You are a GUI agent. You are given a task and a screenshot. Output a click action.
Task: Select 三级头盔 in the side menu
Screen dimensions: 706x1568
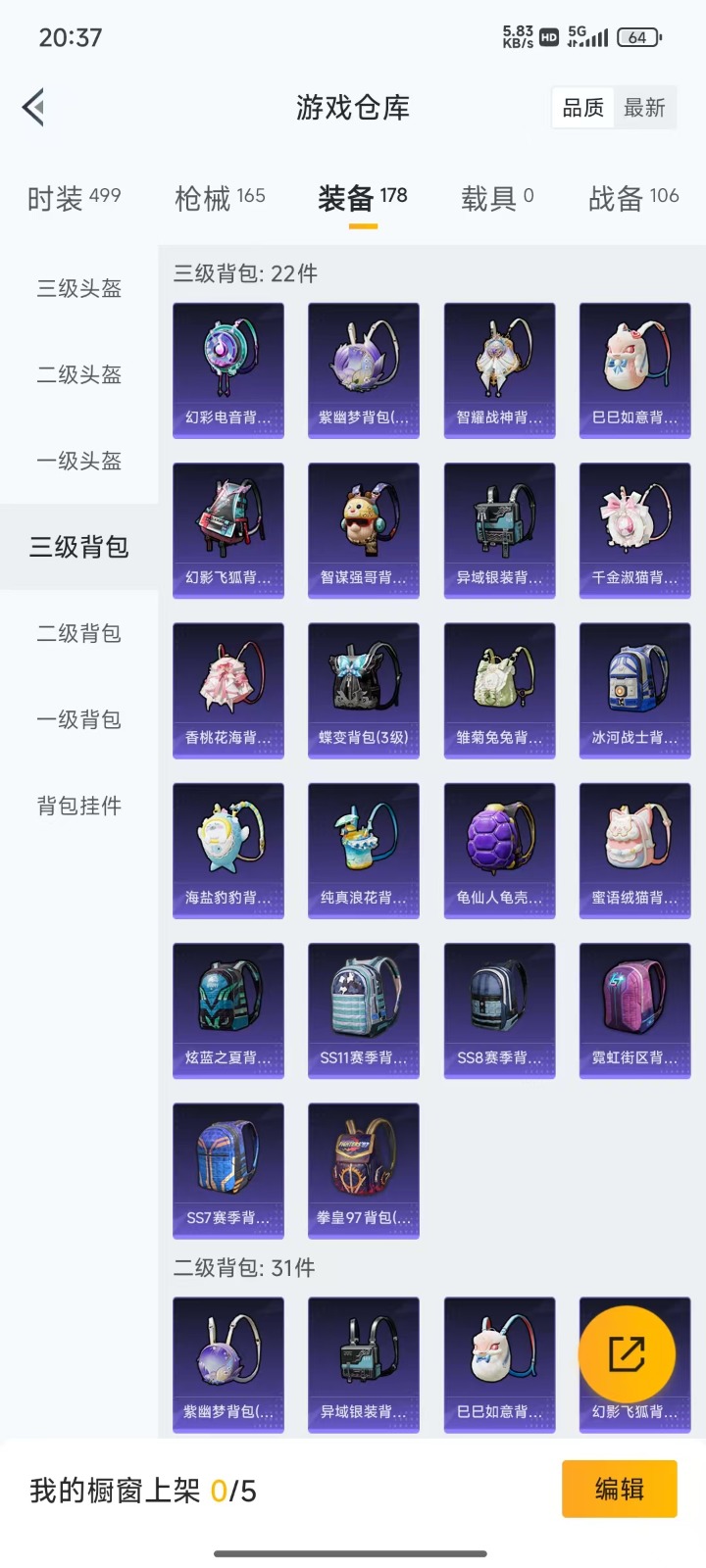click(x=79, y=288)
